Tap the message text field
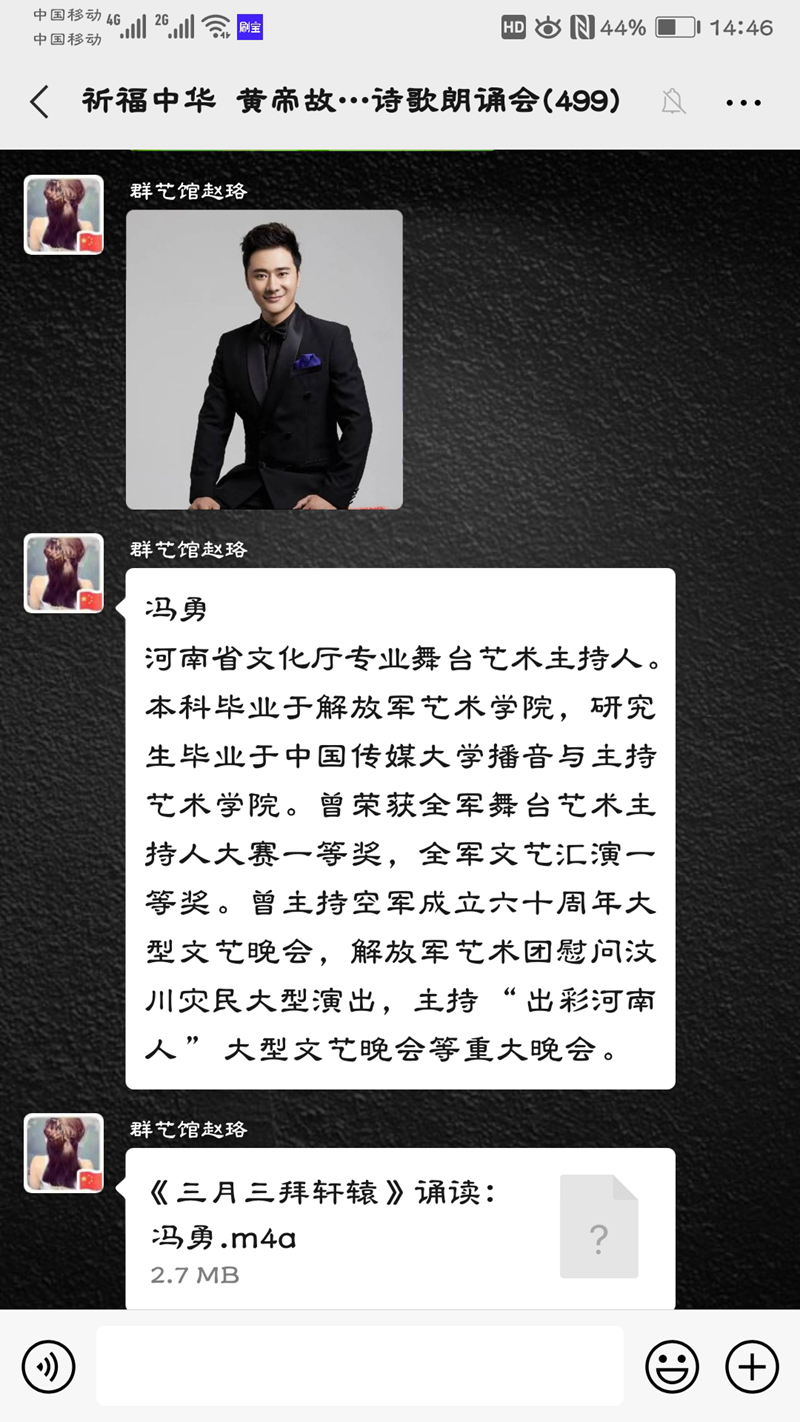This screenshot has height=1422, width=800. point(360,1366)
